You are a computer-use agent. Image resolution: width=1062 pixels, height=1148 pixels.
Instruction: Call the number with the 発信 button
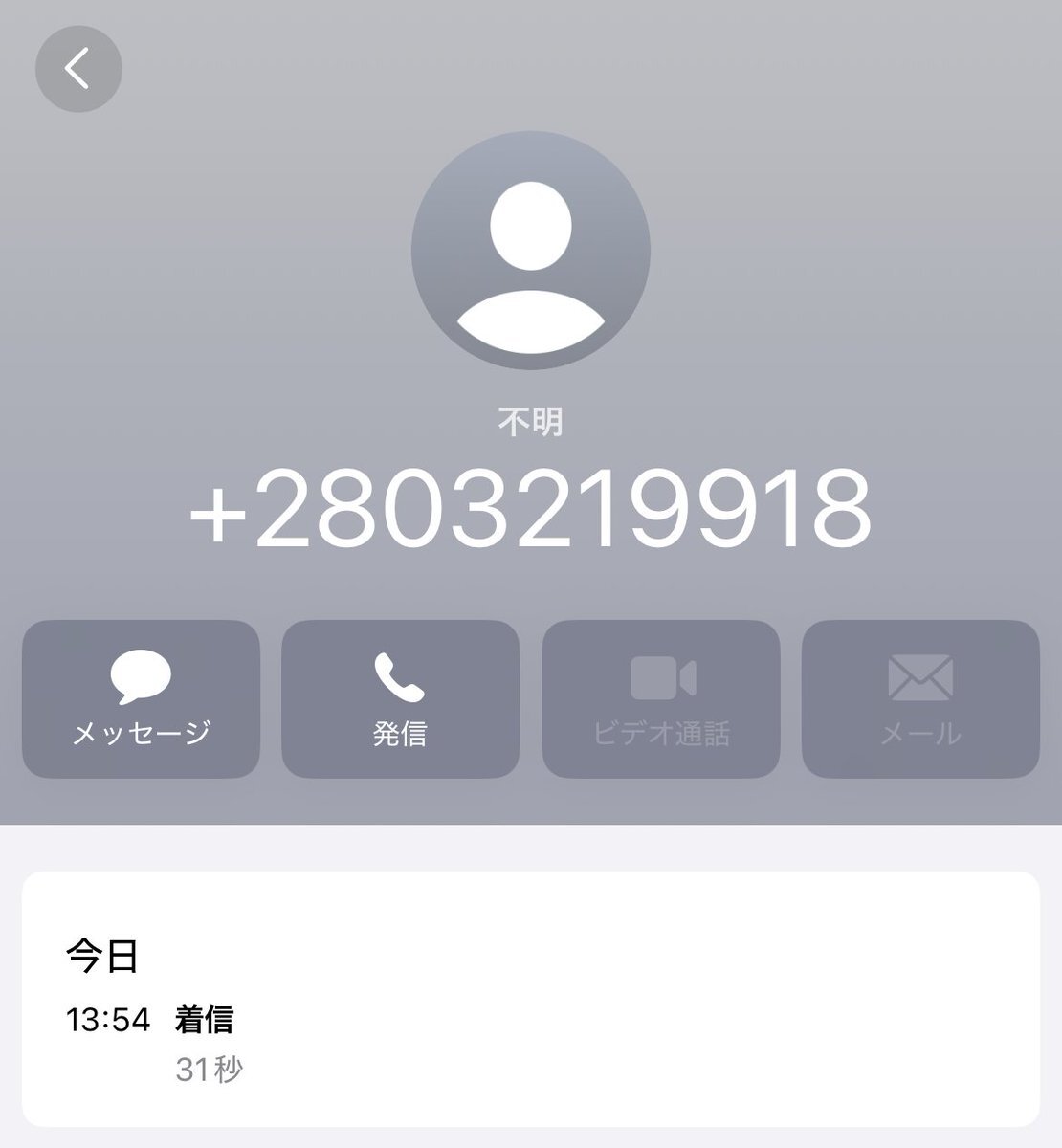pos(400,699)
